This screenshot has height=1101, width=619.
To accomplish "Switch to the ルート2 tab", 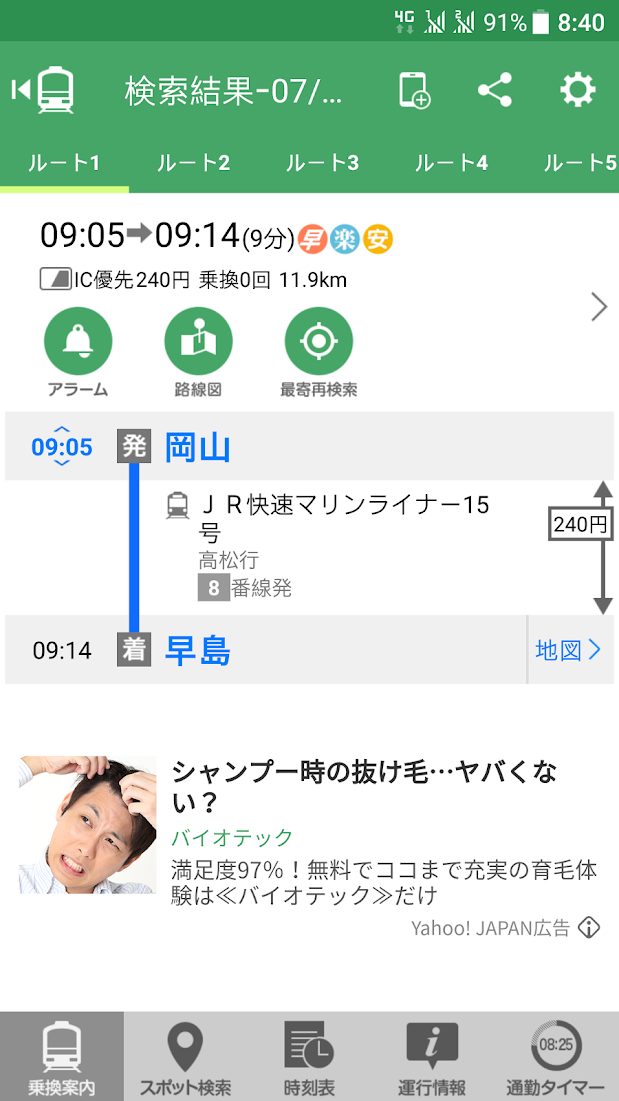I will pyautogui.click(x=193, y=163).
